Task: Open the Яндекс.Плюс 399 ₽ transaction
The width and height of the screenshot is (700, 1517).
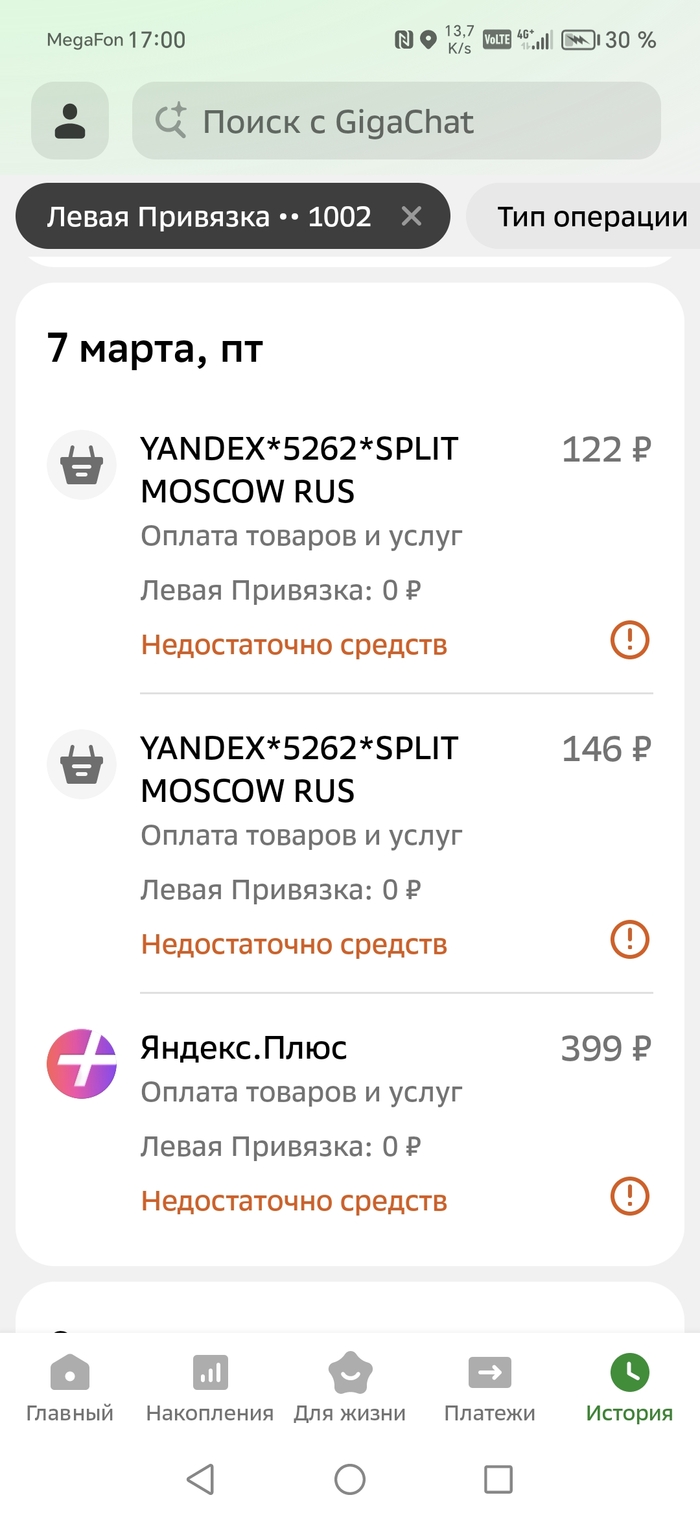Action: (350, 1120)
